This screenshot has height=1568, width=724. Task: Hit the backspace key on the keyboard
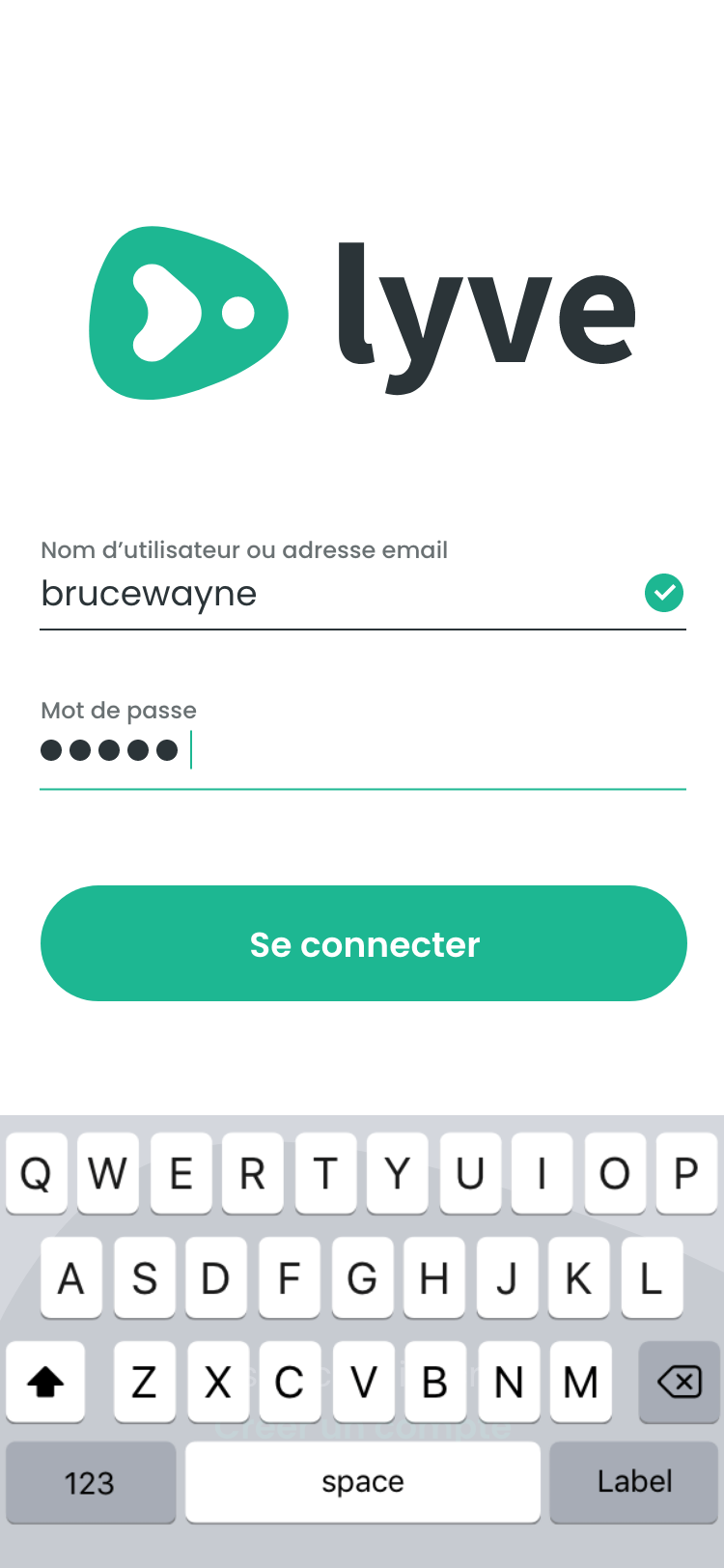679,1383
